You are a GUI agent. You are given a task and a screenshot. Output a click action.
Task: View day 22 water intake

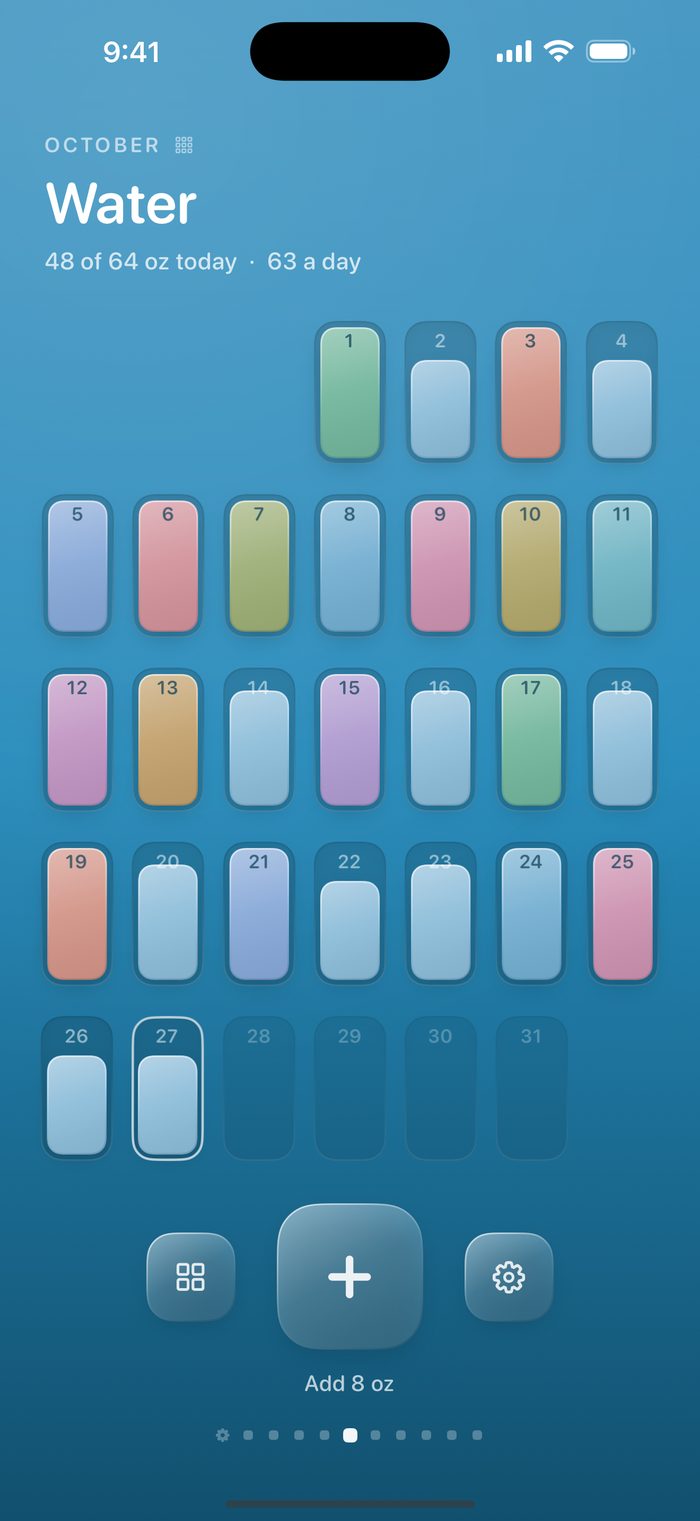(x=350, y=914)
